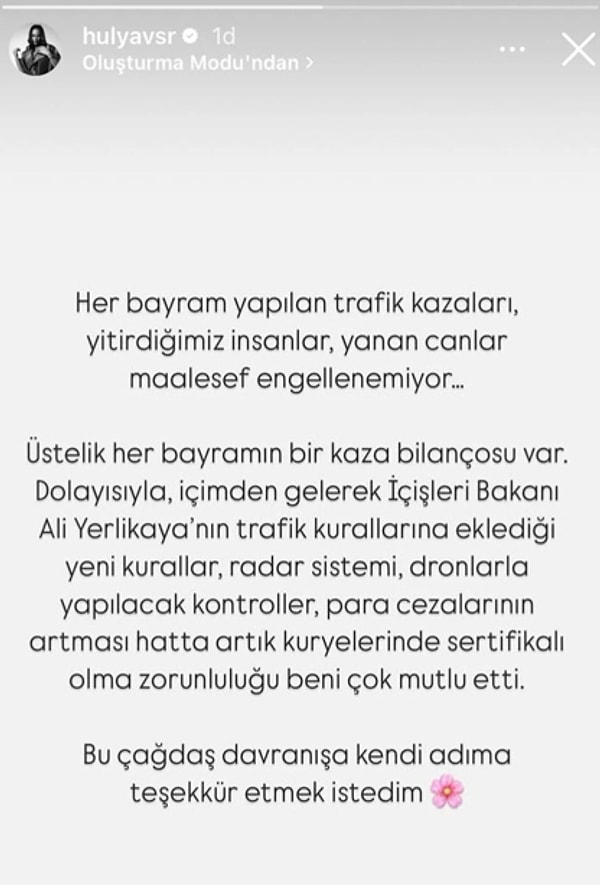Open hulyavsr profile picture
This screenshot has height=885, width=600.
point(35,49)
